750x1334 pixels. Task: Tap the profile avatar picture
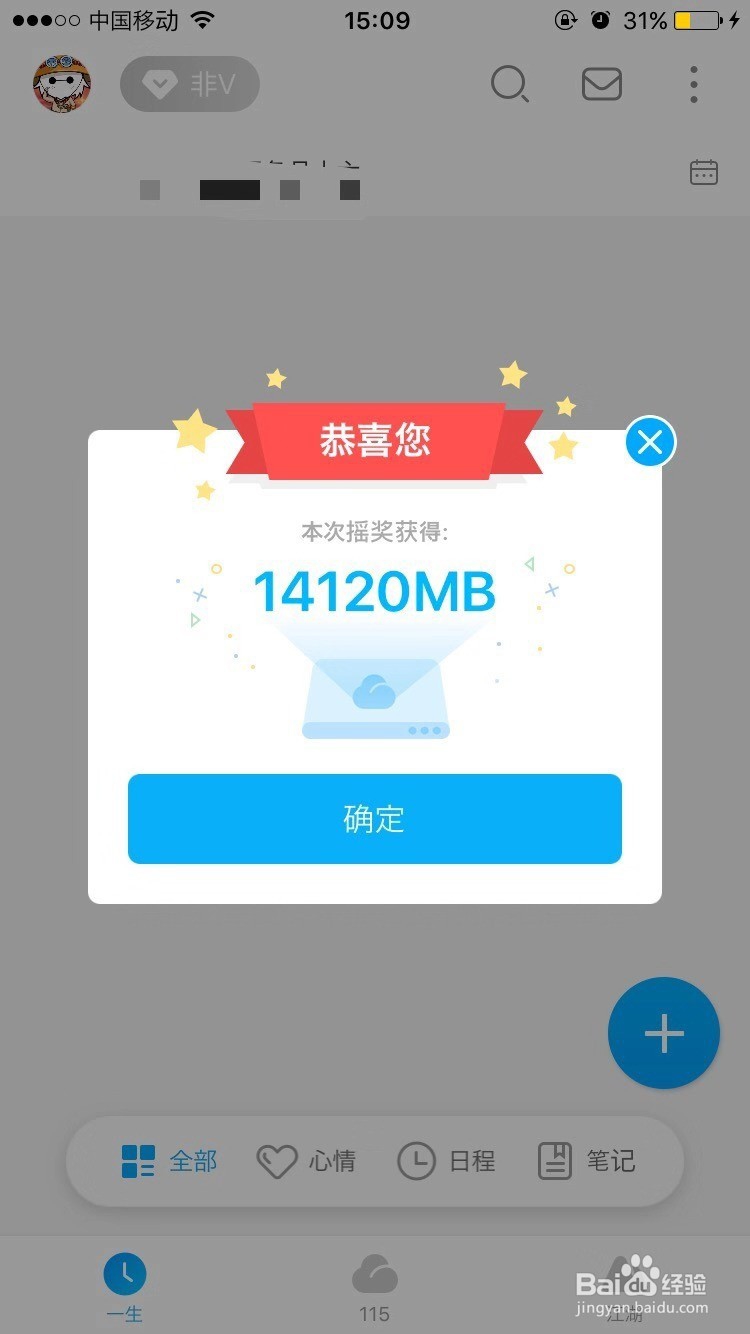tap(62, 84)
